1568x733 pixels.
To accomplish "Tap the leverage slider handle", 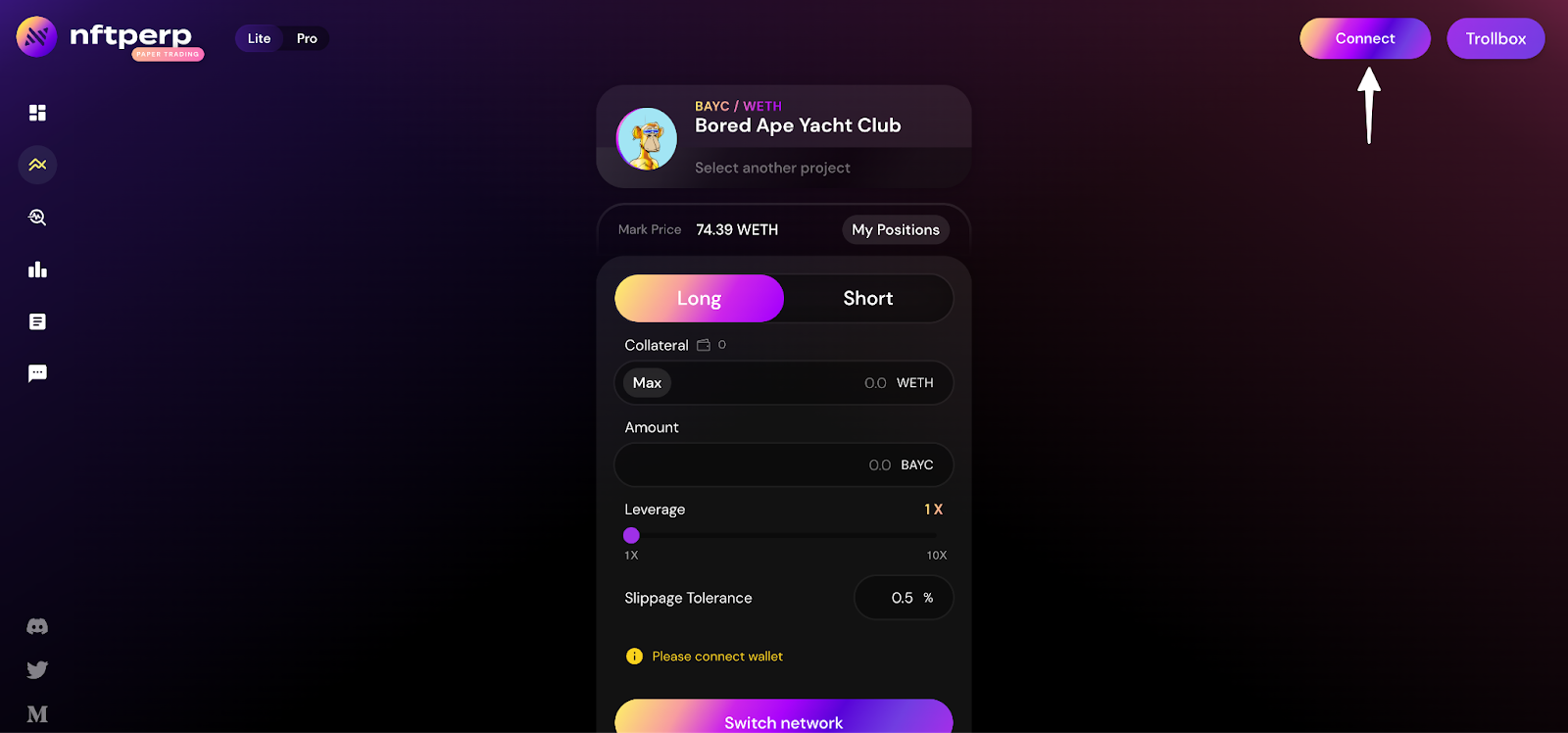I will (631, 535).
